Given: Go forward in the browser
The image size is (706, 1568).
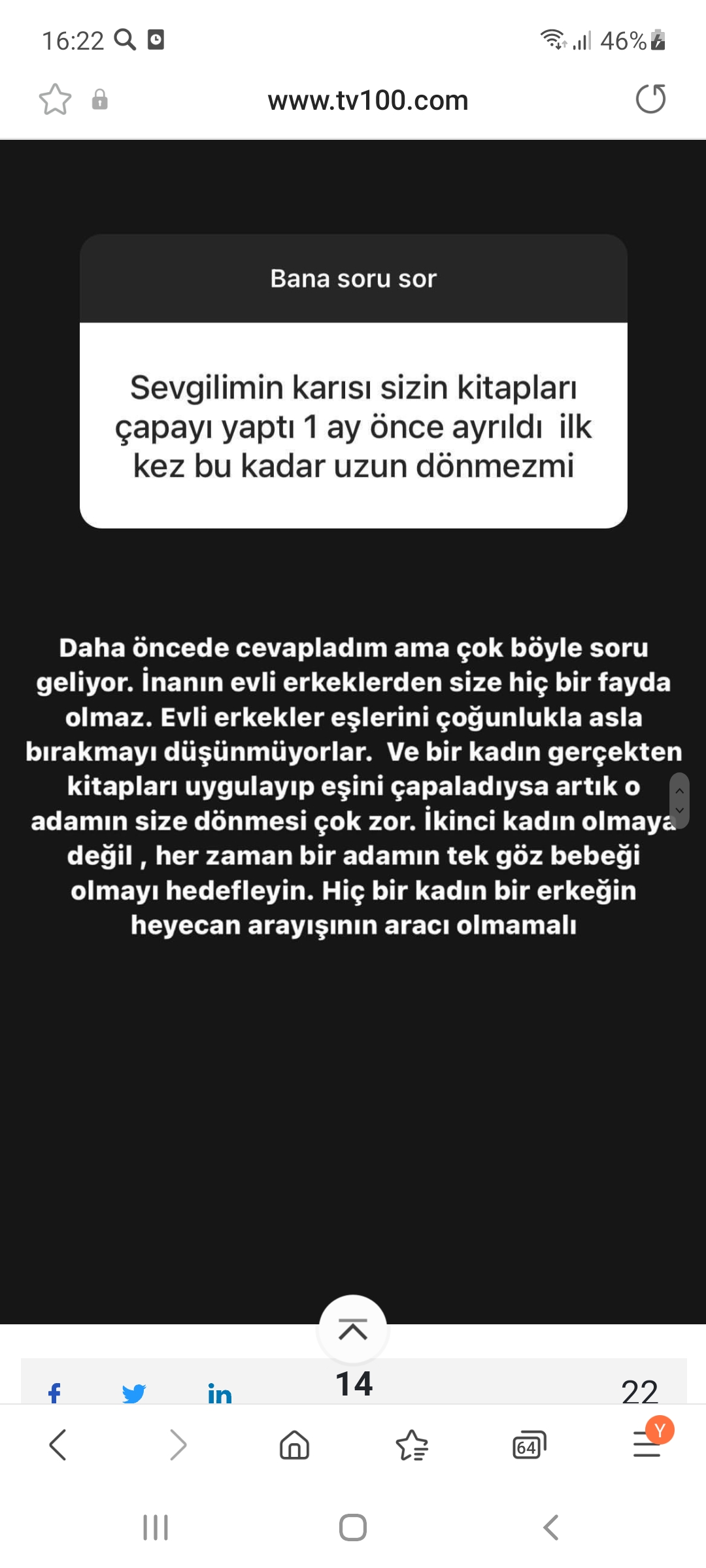Looking at the screenshot, I should click(178, 1444).
